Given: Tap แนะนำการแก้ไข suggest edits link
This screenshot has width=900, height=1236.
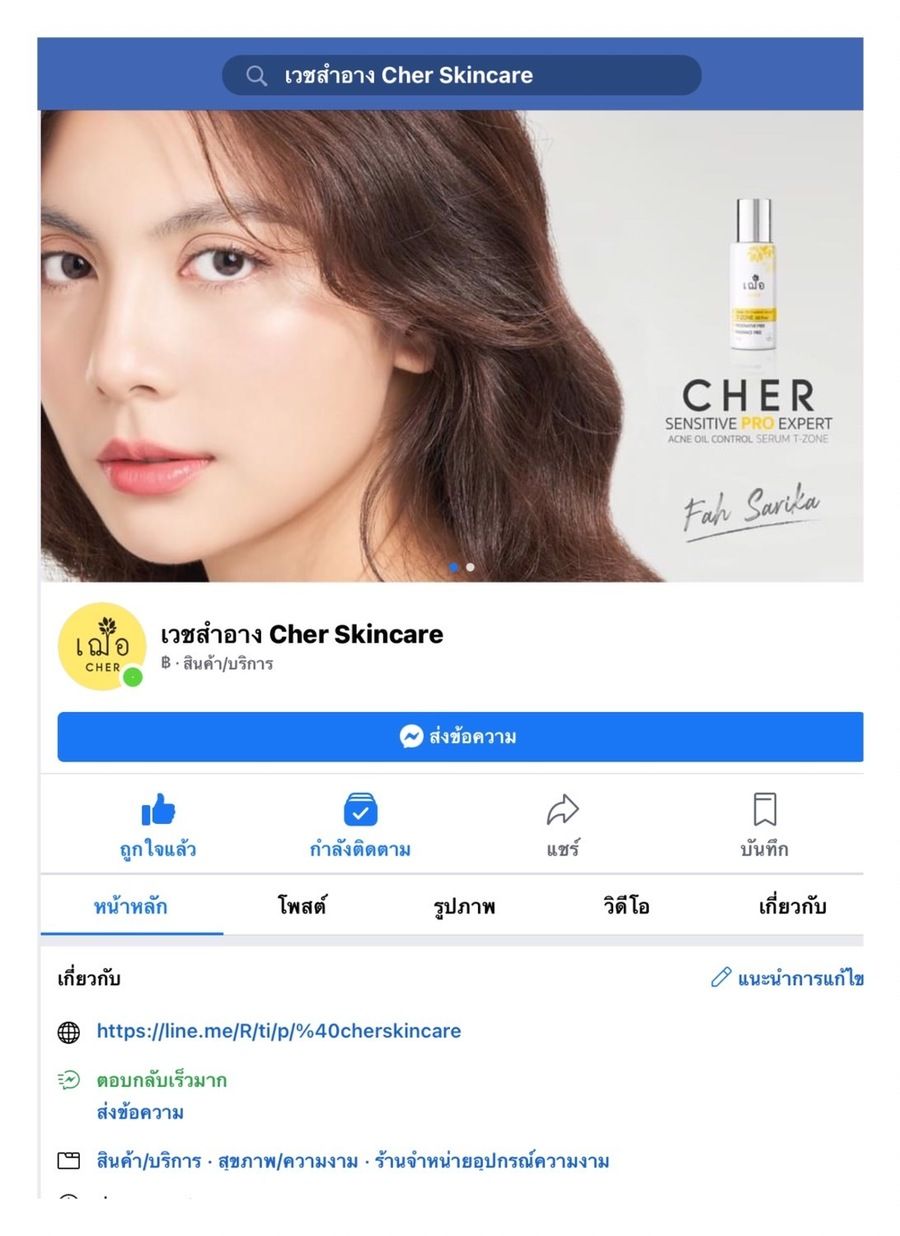Looking at the screenshot, I should tap(788, 978).
